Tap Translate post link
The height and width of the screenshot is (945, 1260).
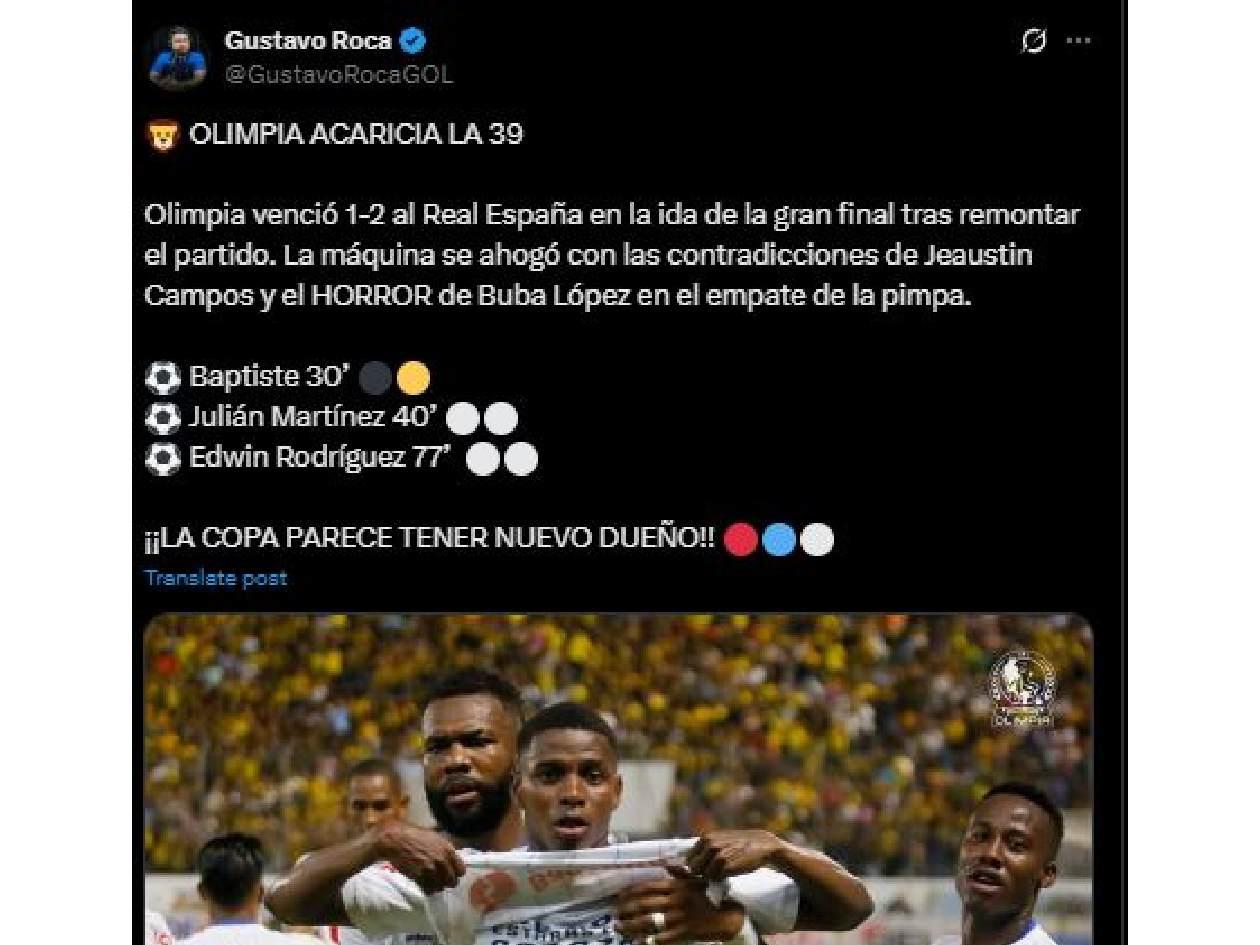click(215, 578)
